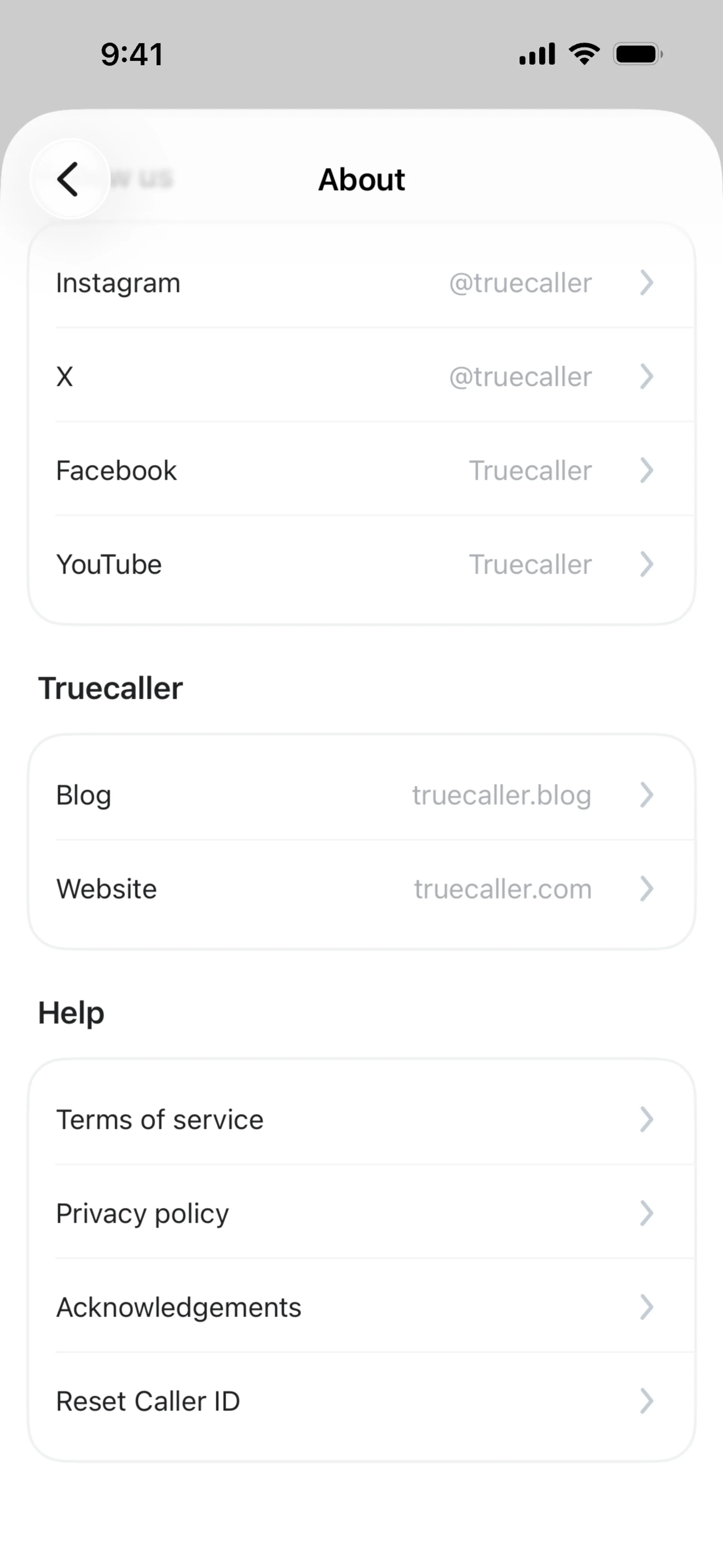The image size is (723, 1568).
Task: Tap Reset Caller ID
Action: tap(361, 1401)
